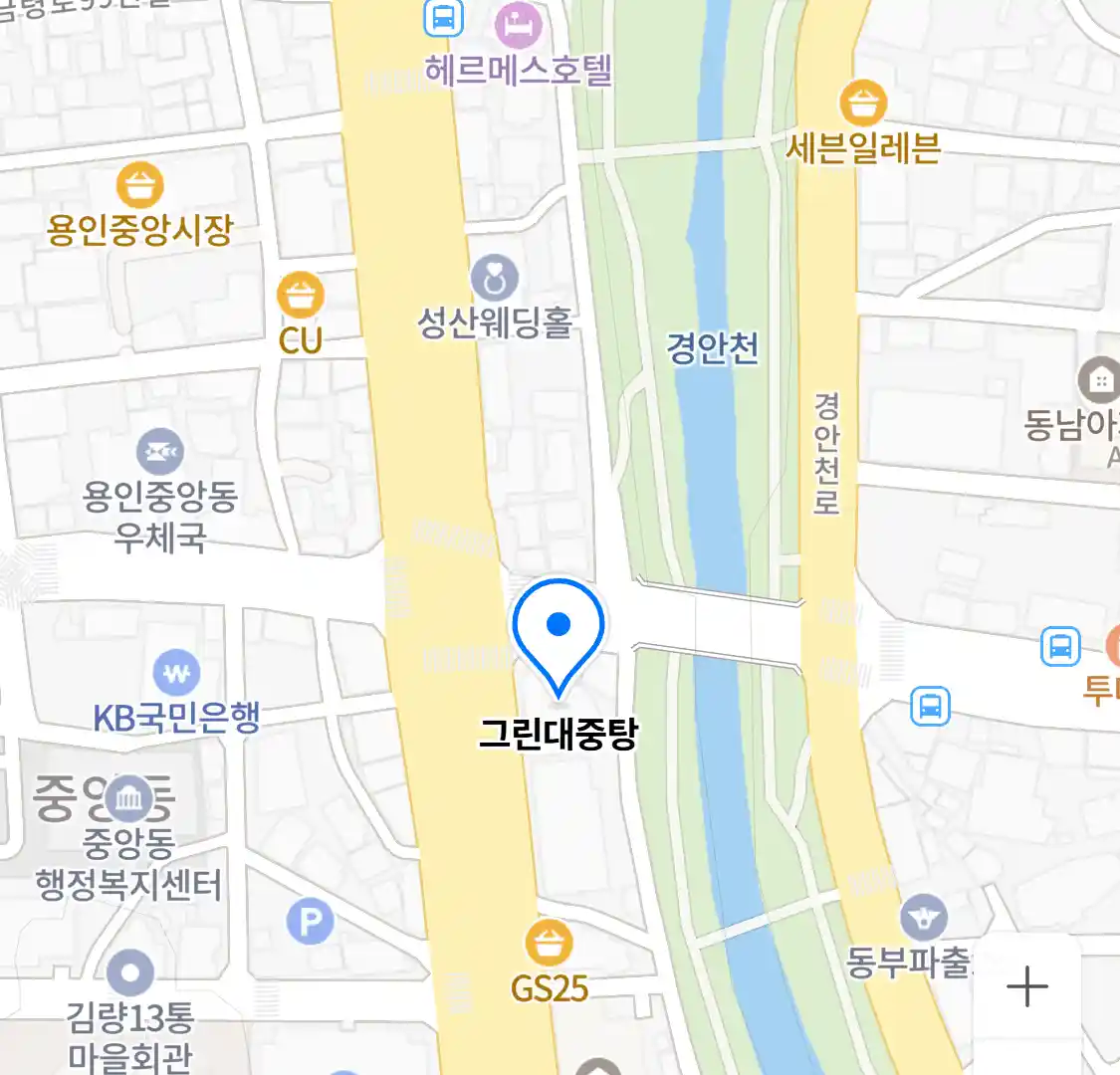Tap the GS25 convenience store marker
Viewport: 1120px width, 1075px height.
point(549,944)
